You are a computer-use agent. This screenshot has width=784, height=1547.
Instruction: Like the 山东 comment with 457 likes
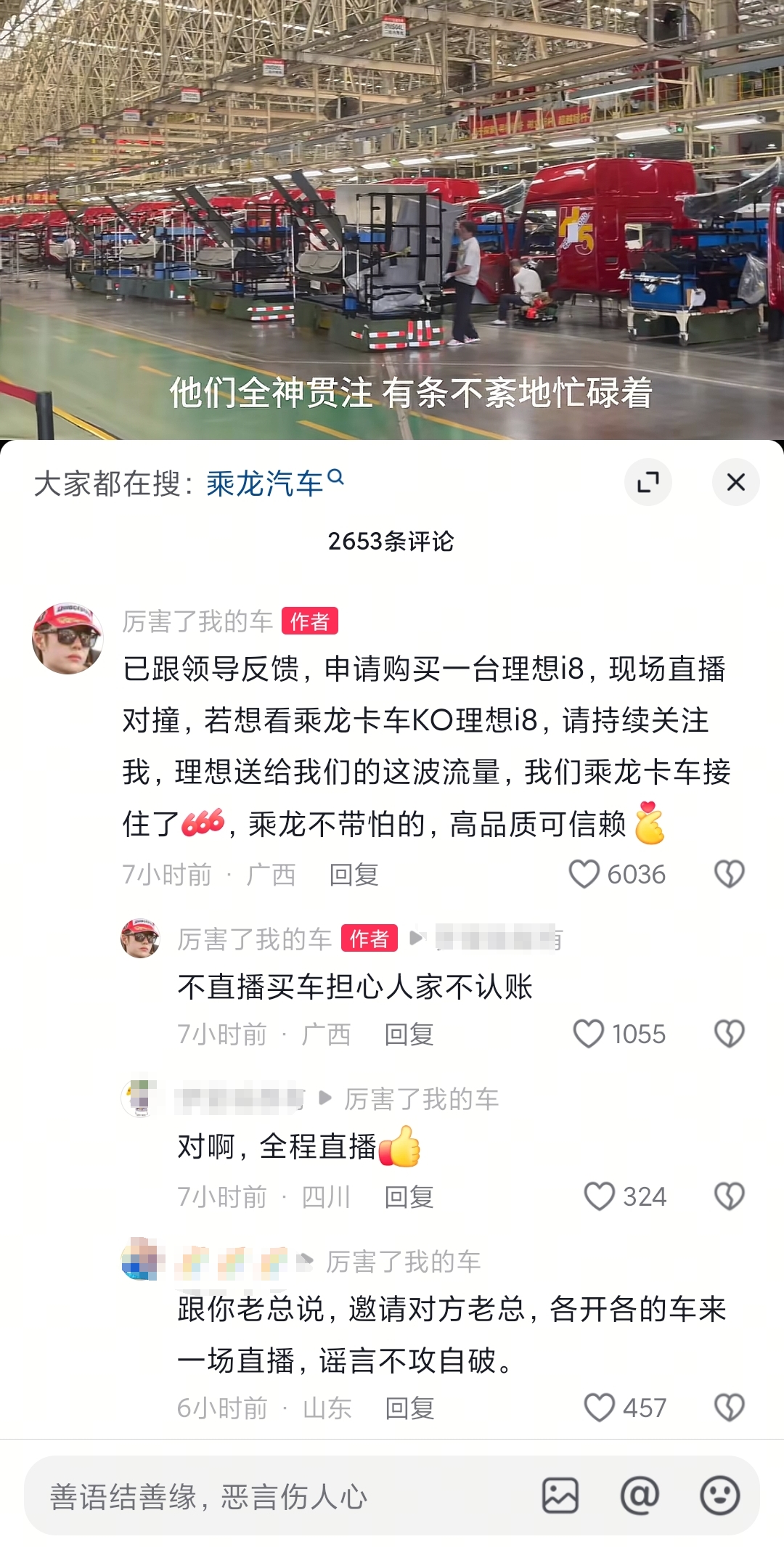600,1408
